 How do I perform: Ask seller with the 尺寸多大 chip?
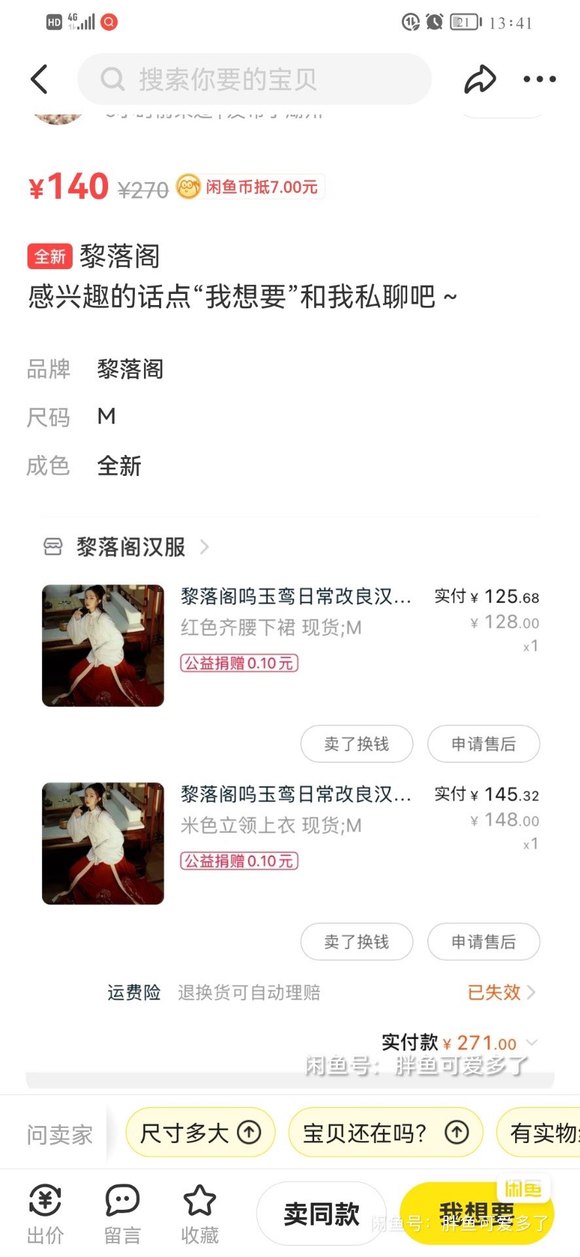point(201,1133)
